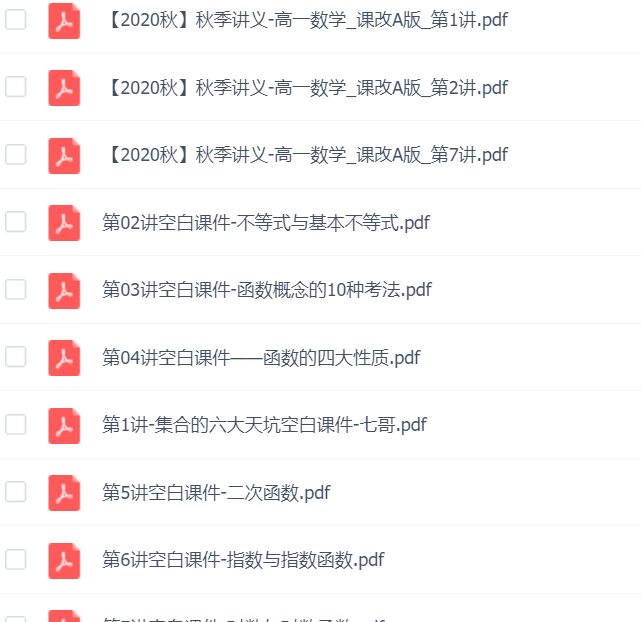Open 第5讲空白课件-二次函数.pdf

[216, 492]
